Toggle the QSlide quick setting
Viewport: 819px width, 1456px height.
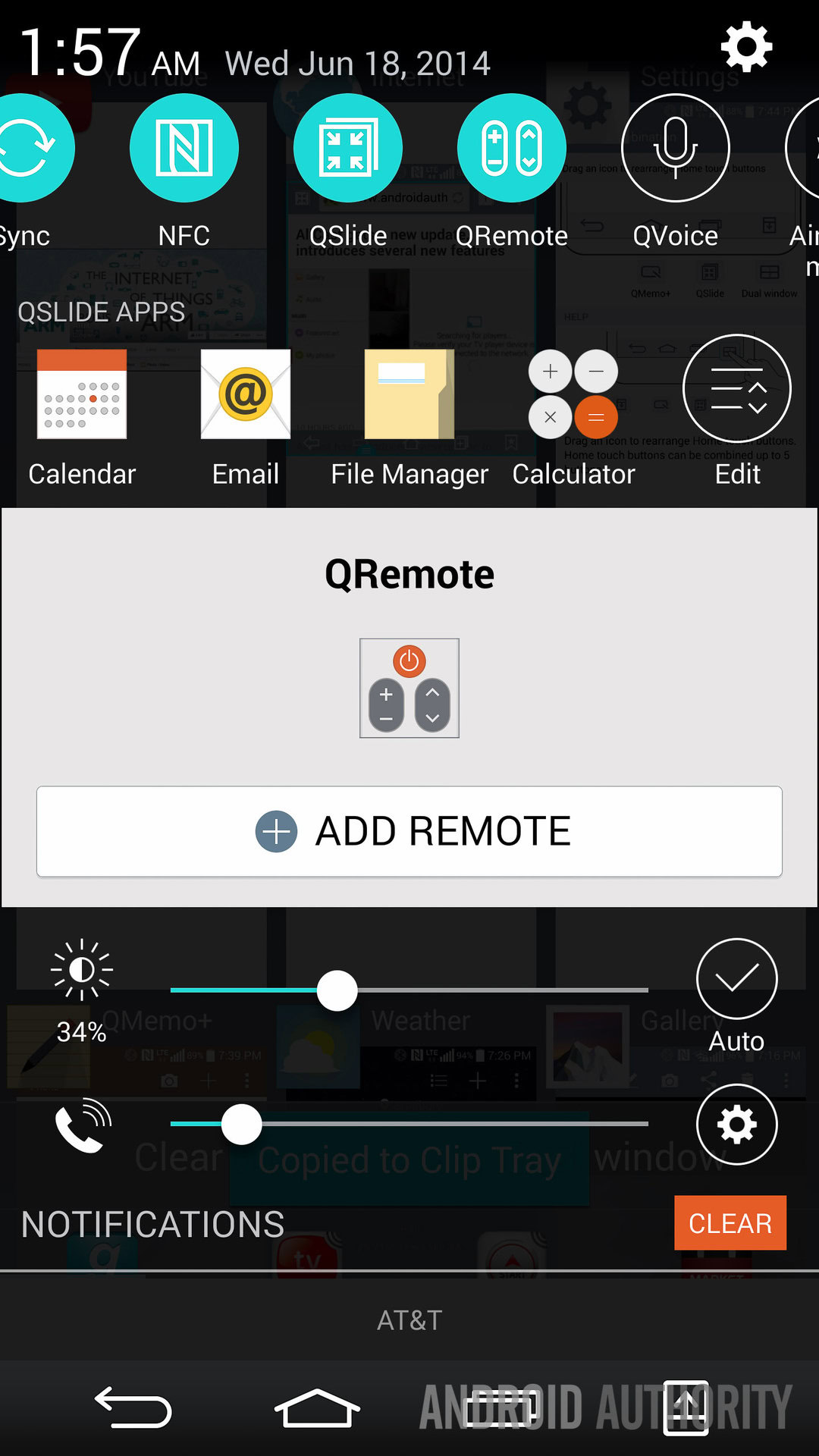coord(348,149)
